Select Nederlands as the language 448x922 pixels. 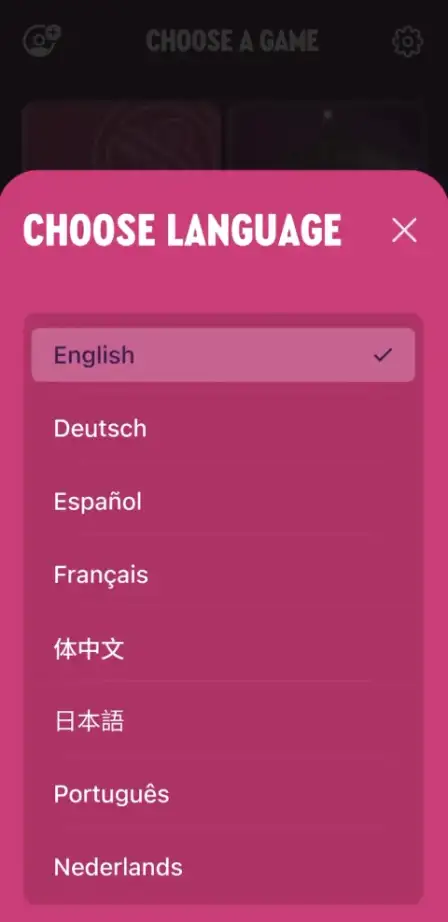[x=223, y=867]
